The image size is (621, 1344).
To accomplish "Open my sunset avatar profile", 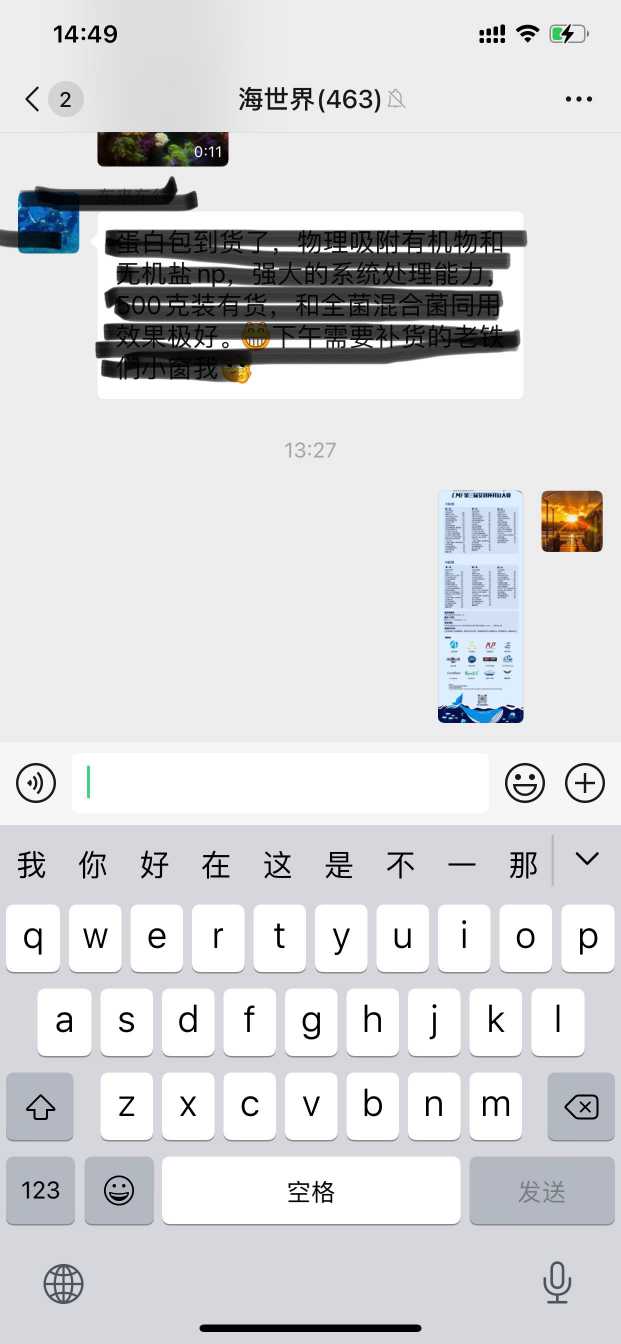I will 572,521.
